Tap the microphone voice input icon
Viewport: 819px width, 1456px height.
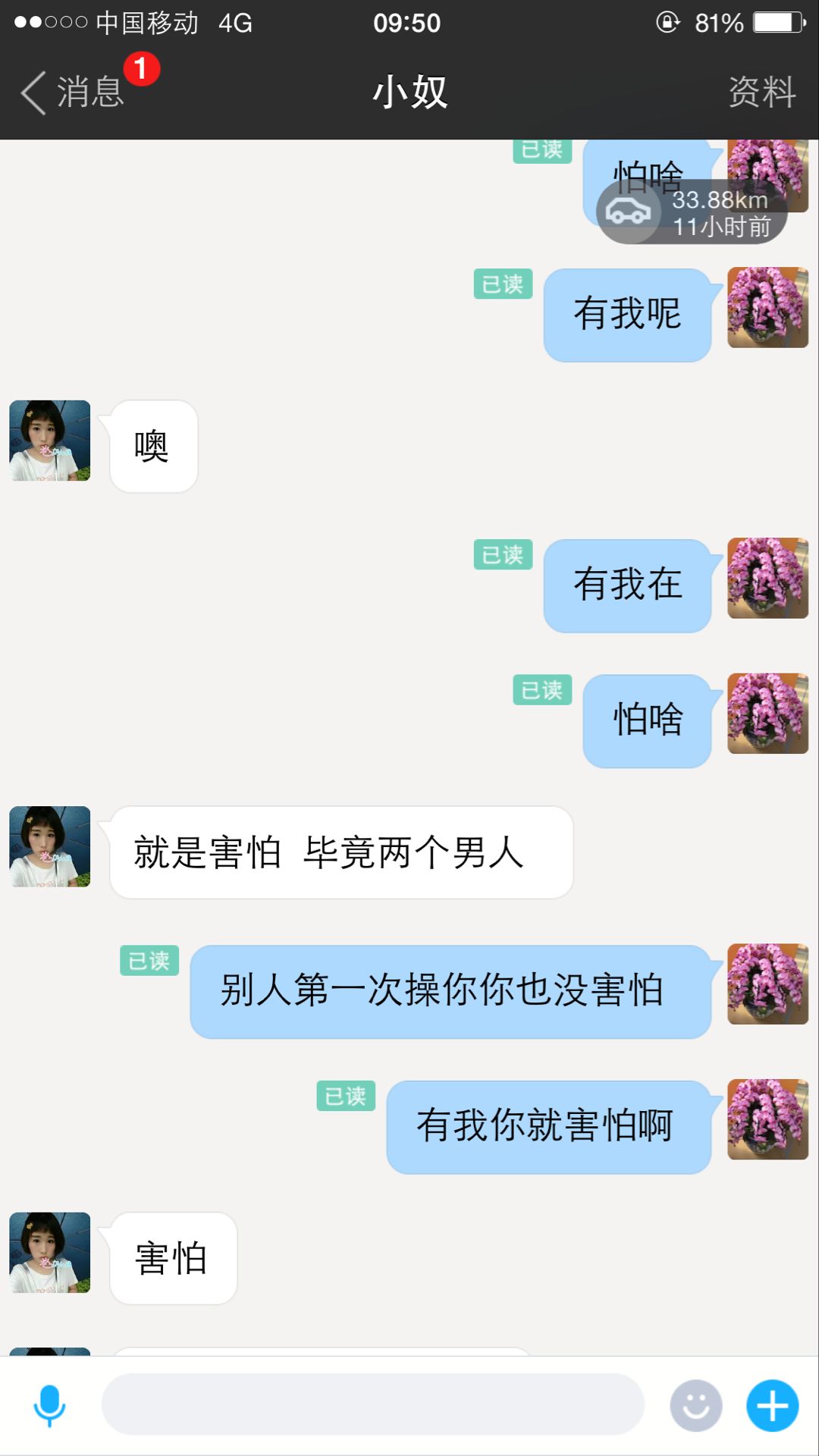[50, 1405]
